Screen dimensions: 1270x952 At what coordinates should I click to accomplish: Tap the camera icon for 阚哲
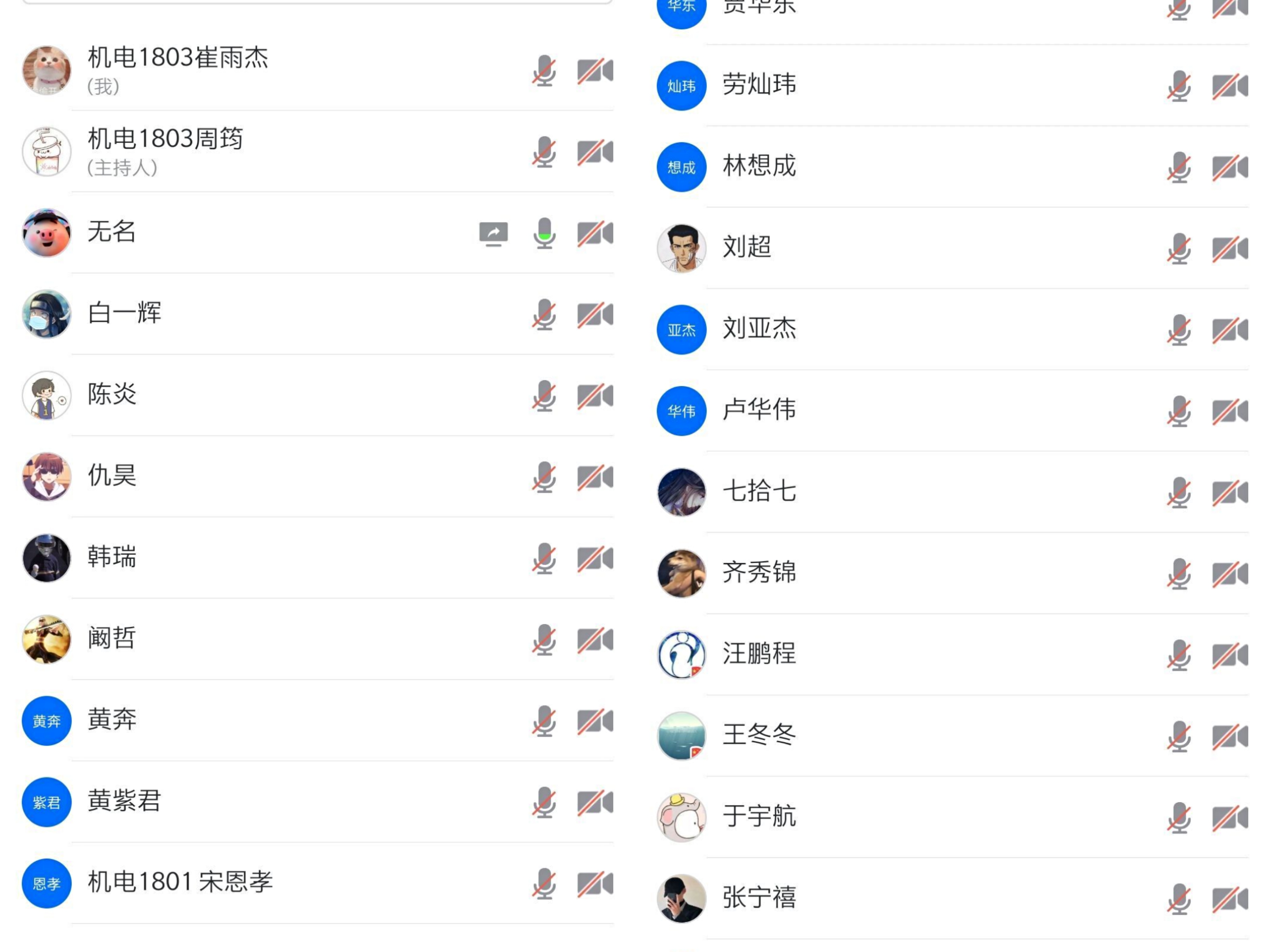click(x=595, y=640)
